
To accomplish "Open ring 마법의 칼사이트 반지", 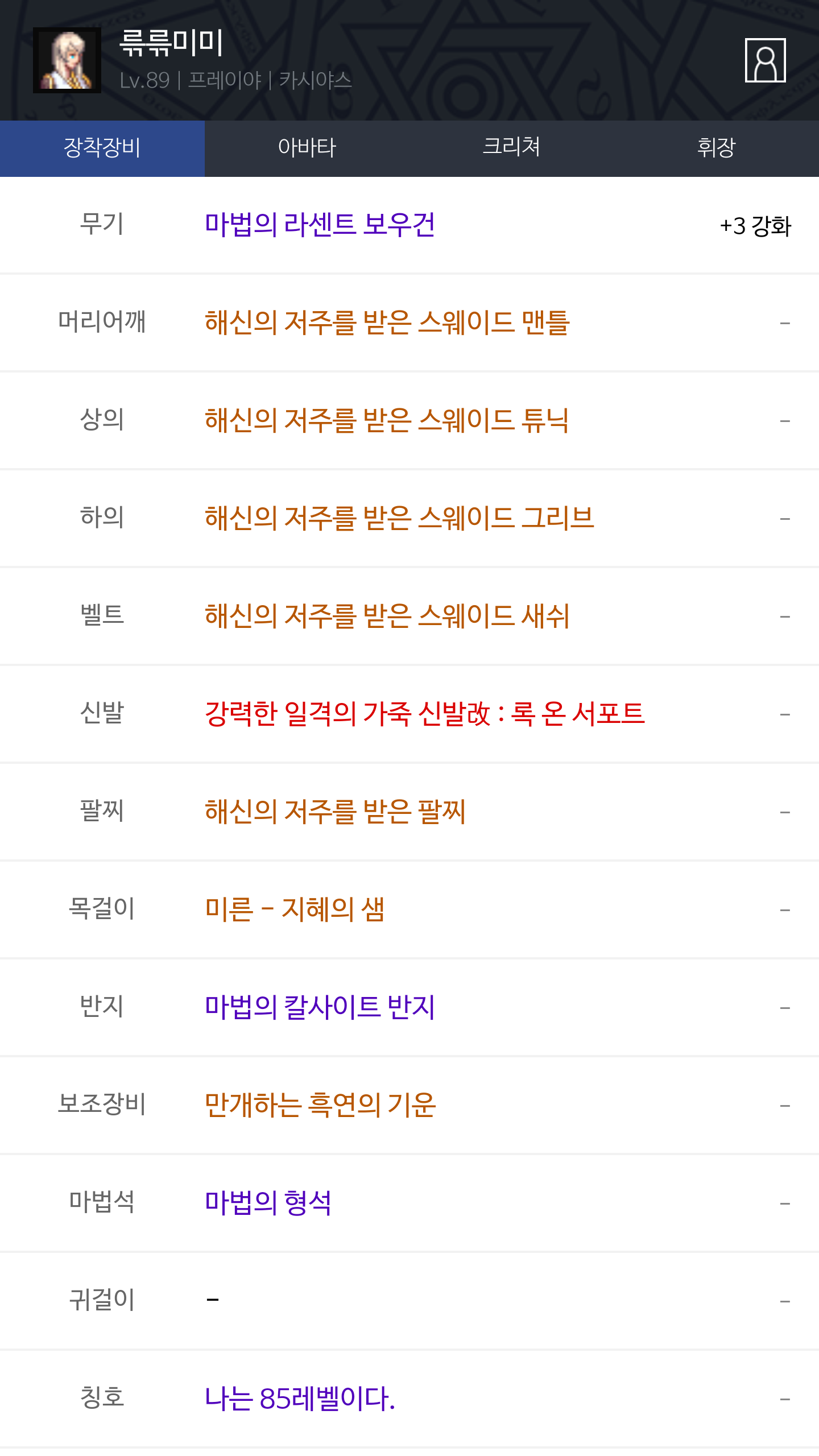I will coord(320,1007).
